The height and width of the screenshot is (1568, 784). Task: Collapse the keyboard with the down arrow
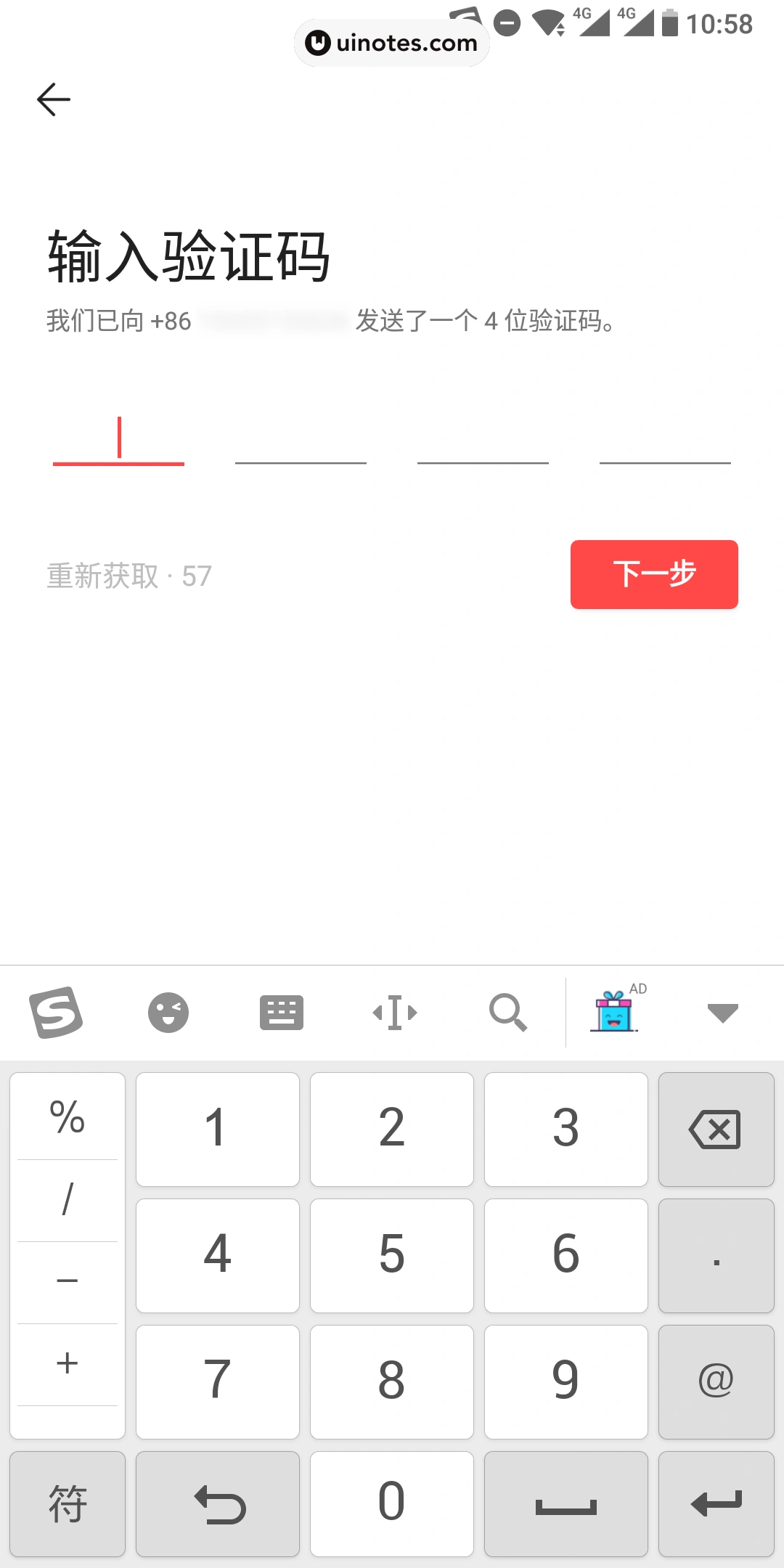tap(722, 1013)
